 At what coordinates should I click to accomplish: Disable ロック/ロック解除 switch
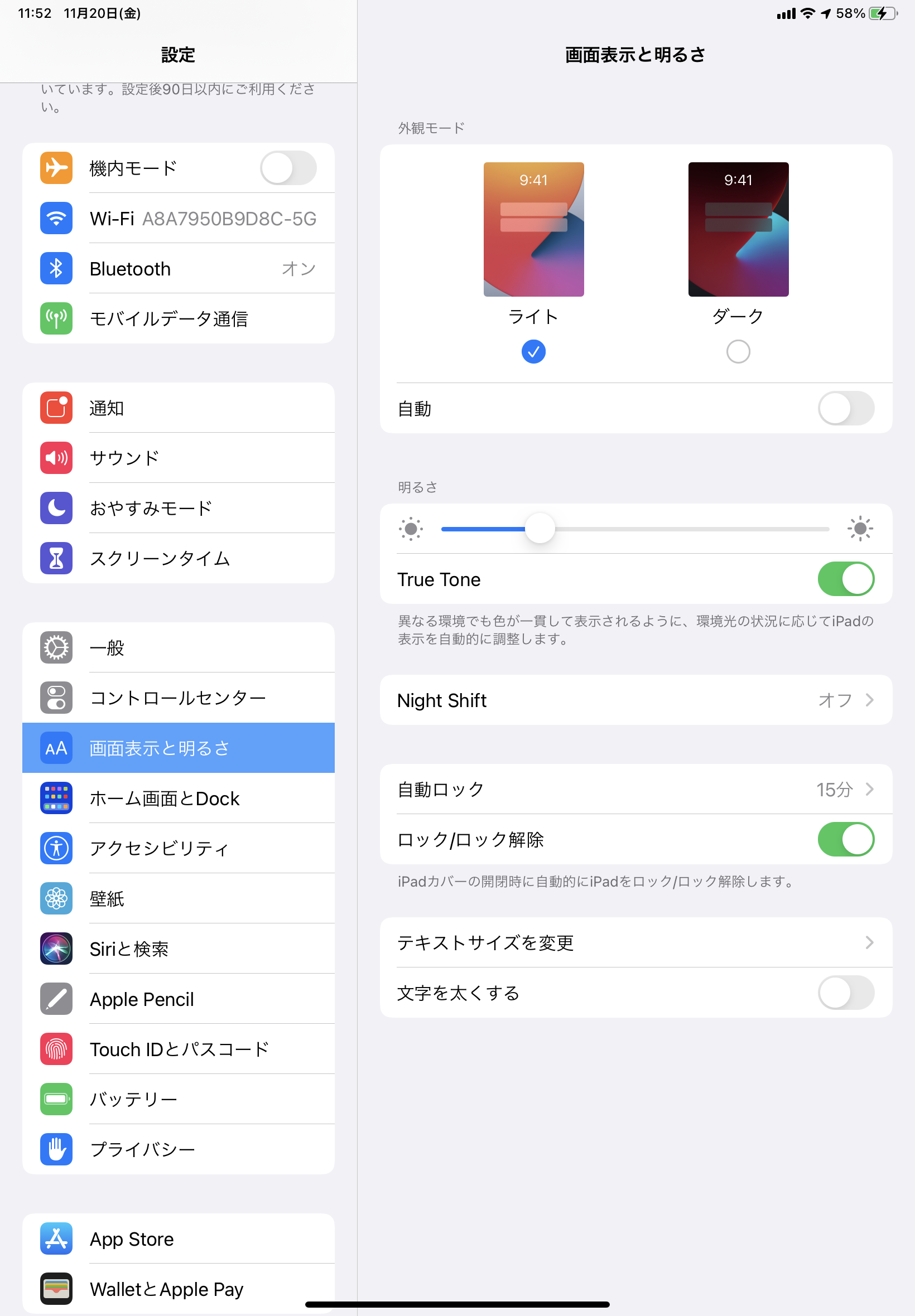(846, 840)
